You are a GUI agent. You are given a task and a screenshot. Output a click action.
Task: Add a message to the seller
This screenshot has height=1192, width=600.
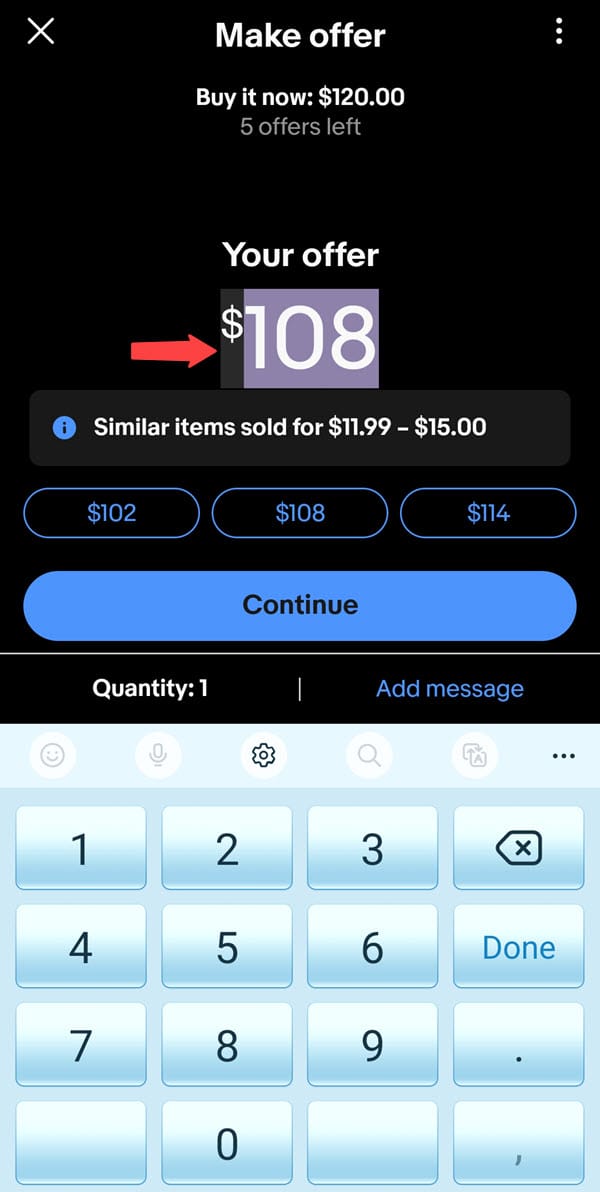pyautogui.click(x=449, y=689)
